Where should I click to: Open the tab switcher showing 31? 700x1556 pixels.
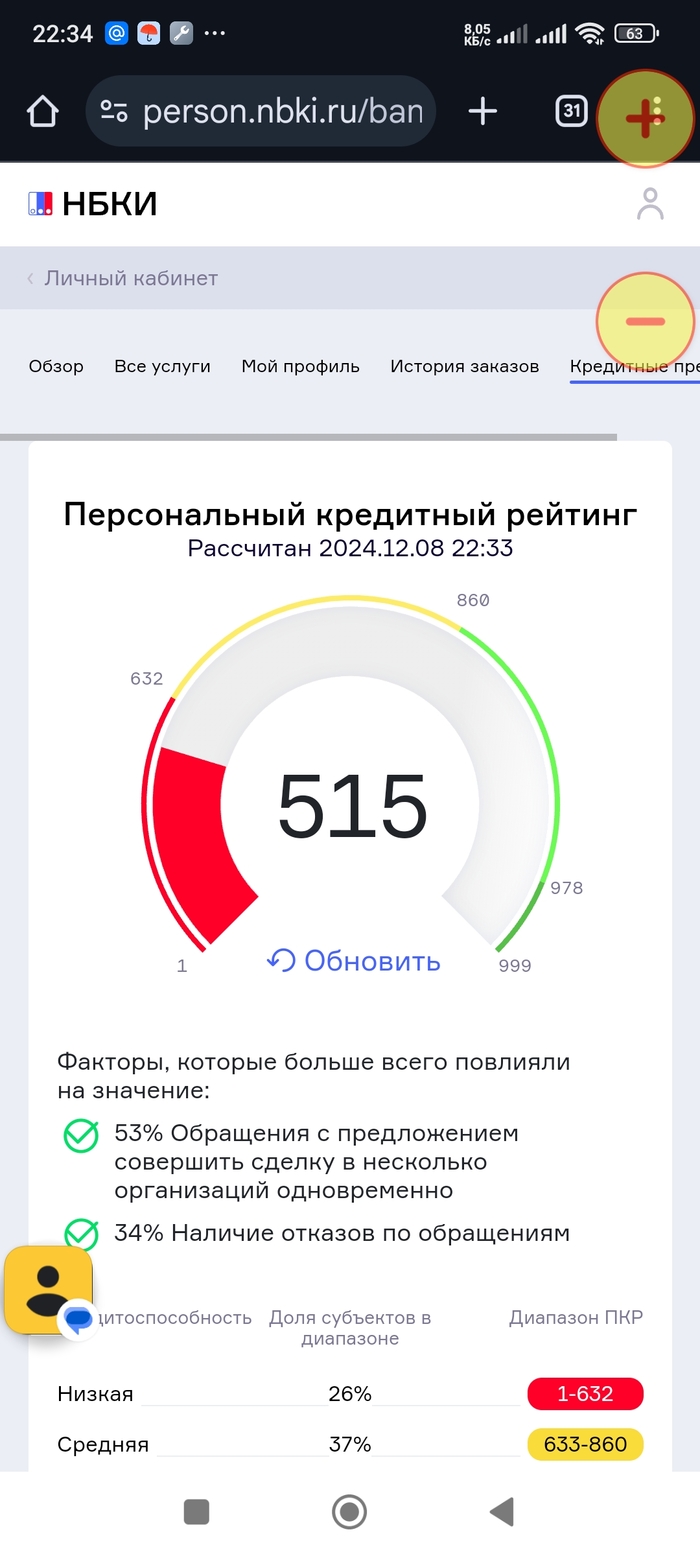[x=571, y=111]
